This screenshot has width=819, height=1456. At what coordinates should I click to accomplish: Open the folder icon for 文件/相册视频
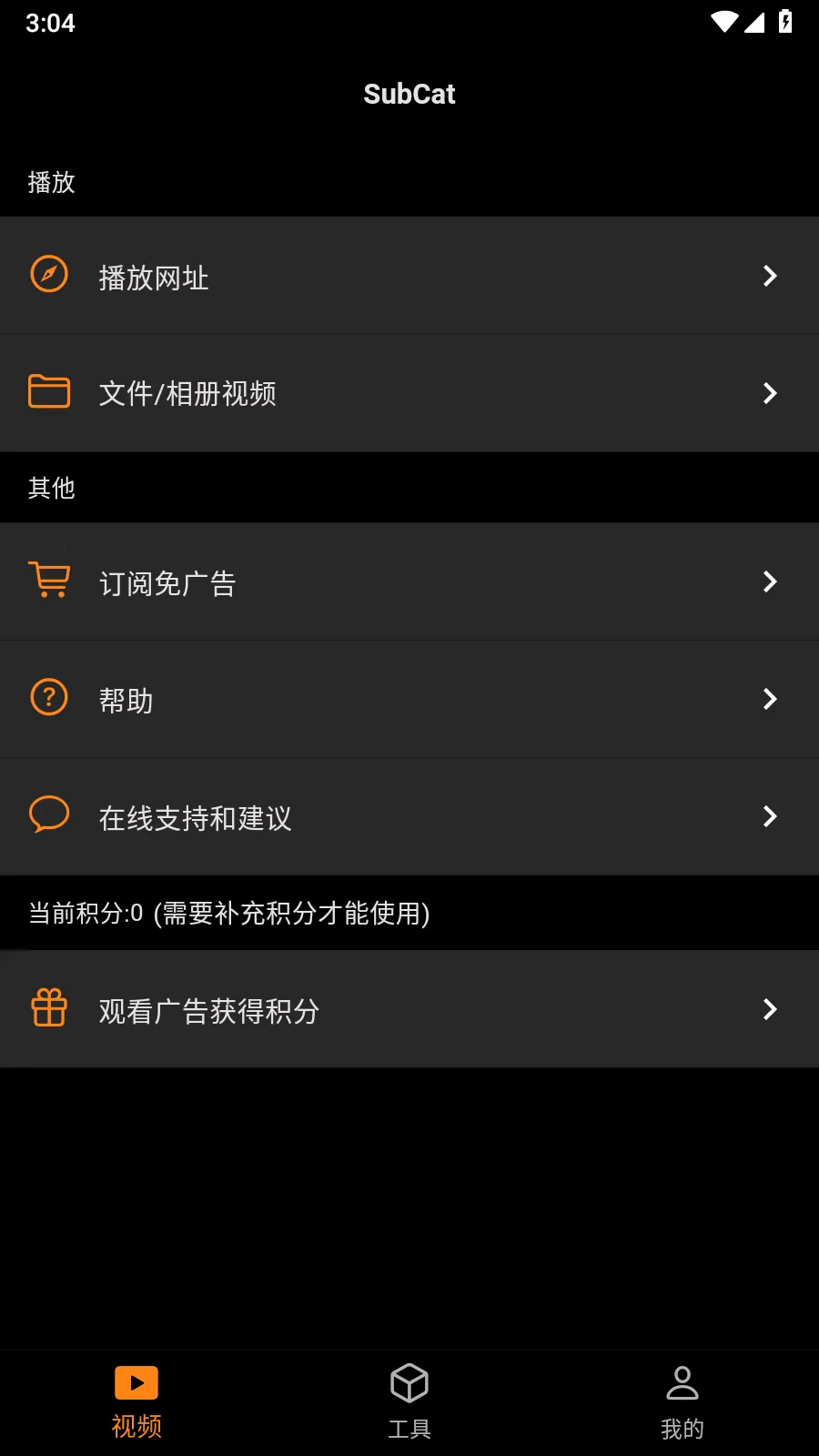[x=49, y=392]
